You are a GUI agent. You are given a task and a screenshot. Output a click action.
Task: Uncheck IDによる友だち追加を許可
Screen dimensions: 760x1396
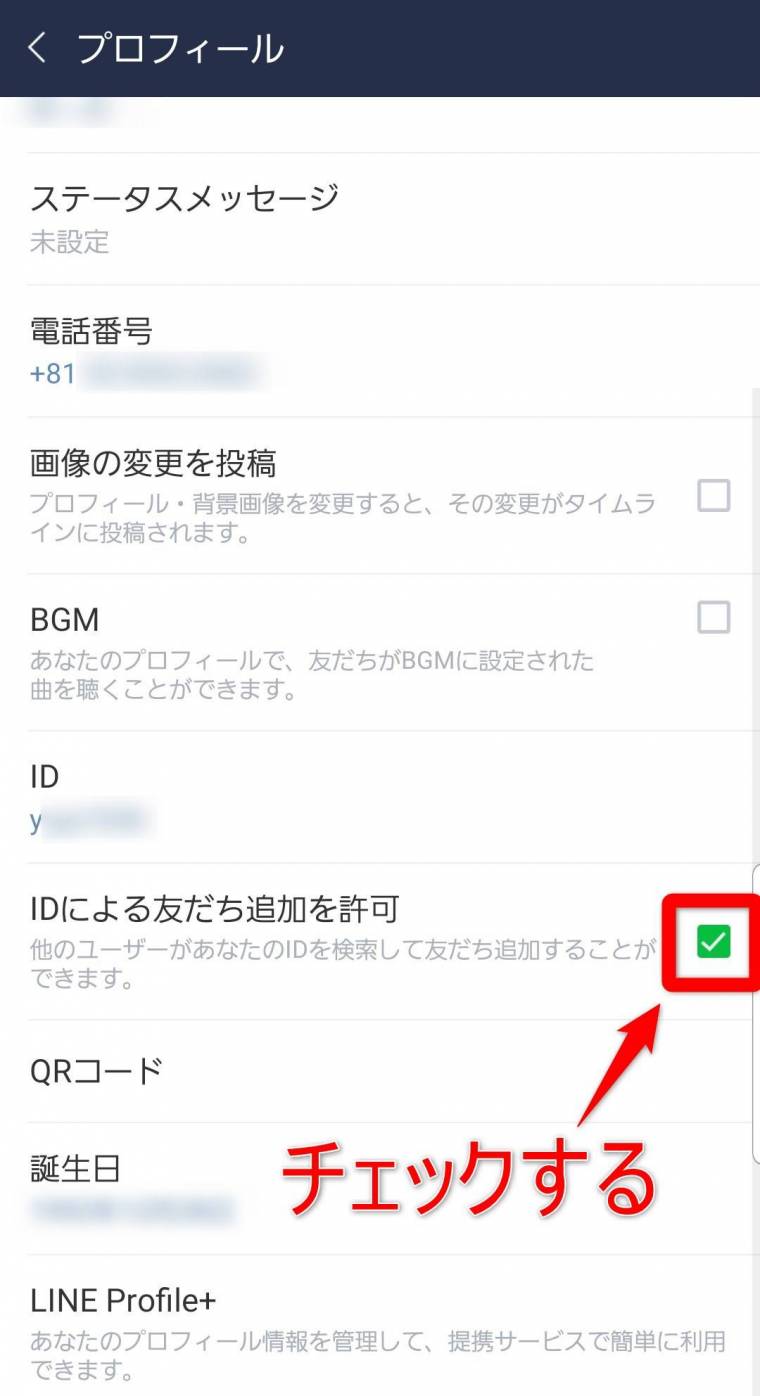(x=713, y=941)
